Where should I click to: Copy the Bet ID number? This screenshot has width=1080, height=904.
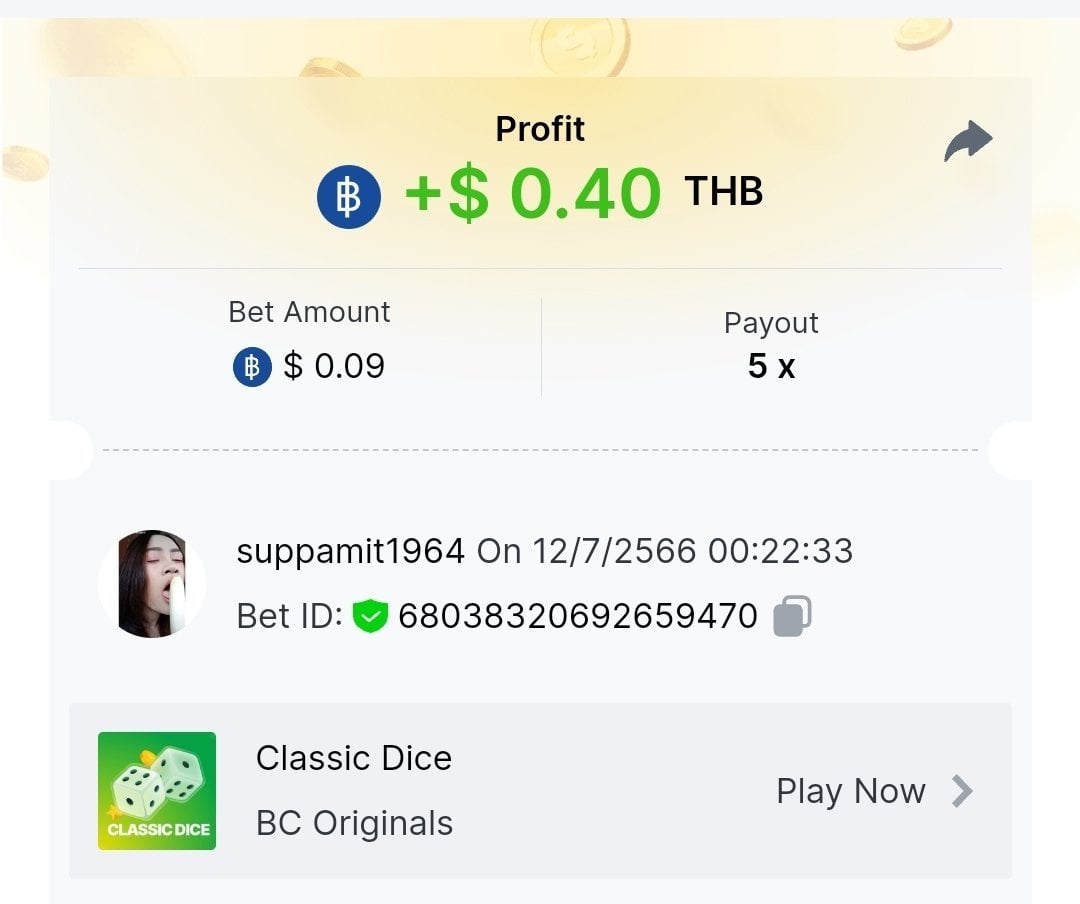click(792, 616)
